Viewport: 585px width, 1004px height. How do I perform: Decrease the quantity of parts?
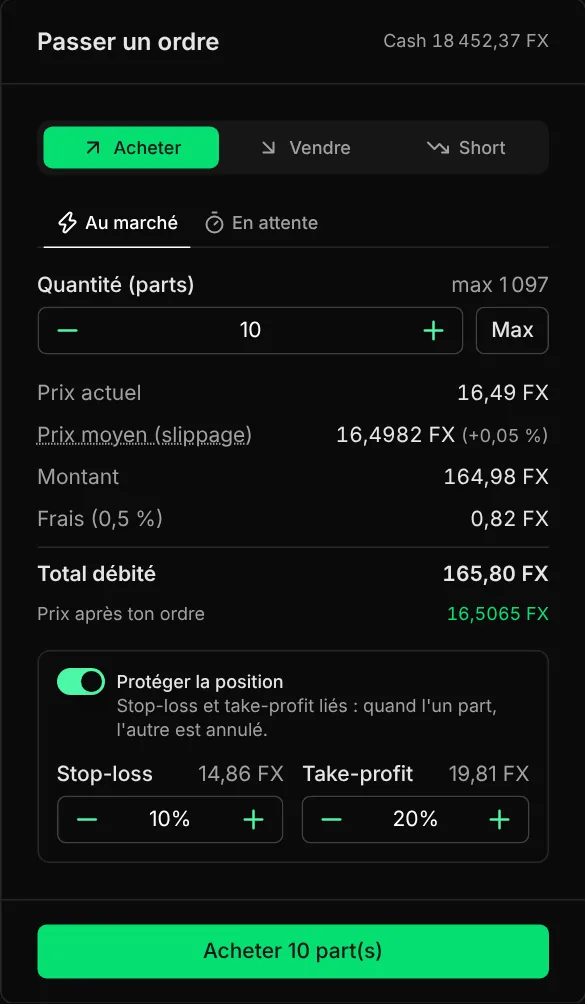[x=68, y=330]
